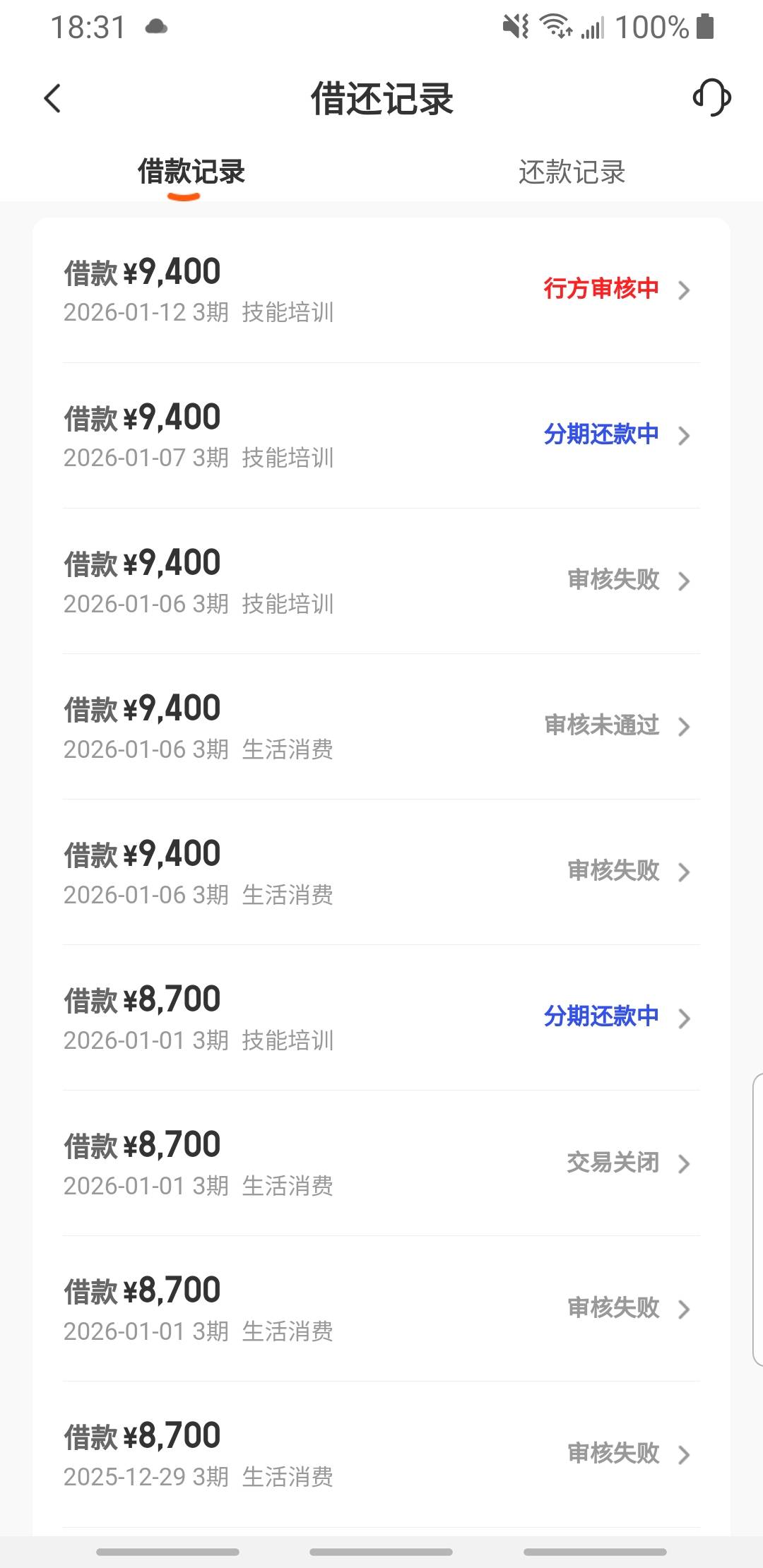Open the 2025-12-29 loan record
Image resolution: width=763 pixels, height=1568 pixels.
pos(381,1454)
